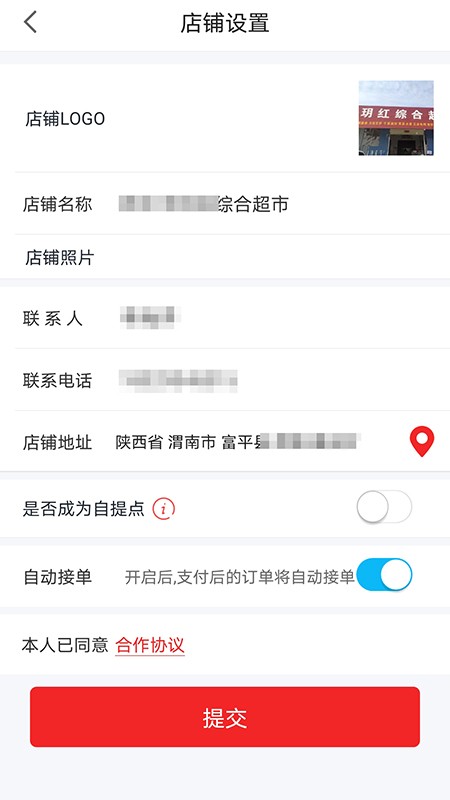450x800 pixels.
Task: Enable the 是否成为自提点 switch
Action: coord(384,507)
